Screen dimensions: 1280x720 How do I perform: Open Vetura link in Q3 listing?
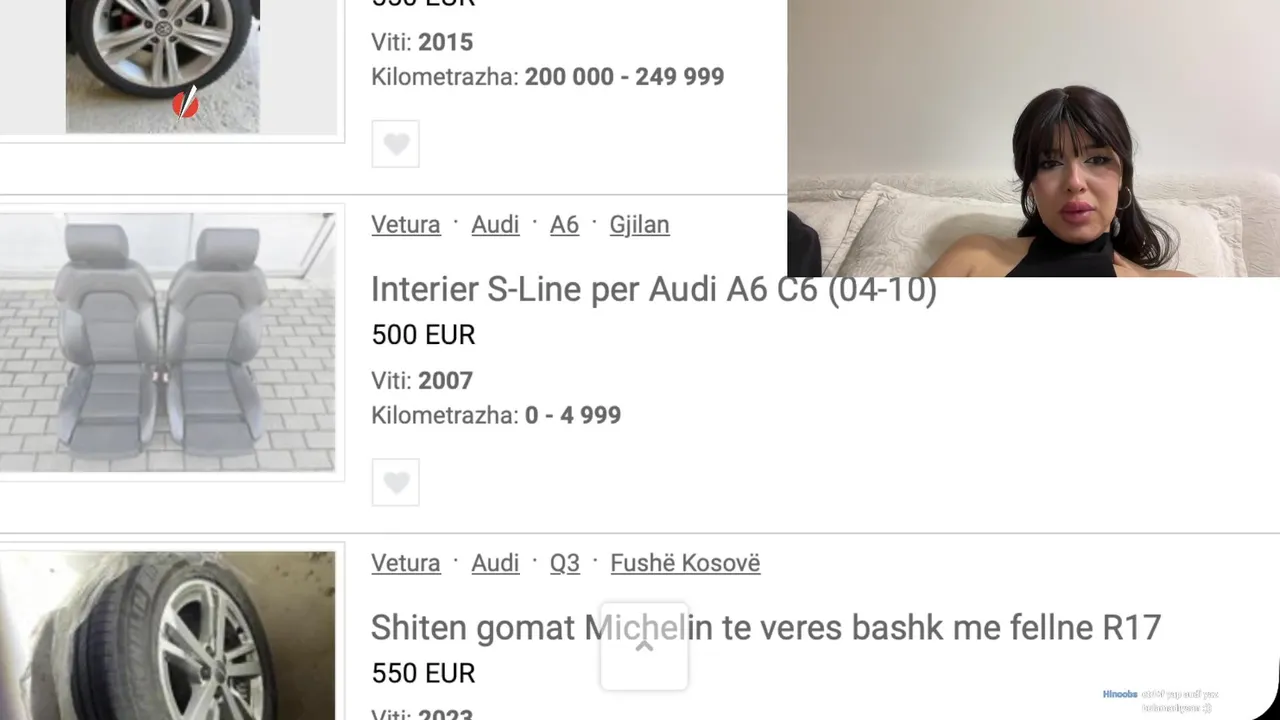click(x=405, y=563)
